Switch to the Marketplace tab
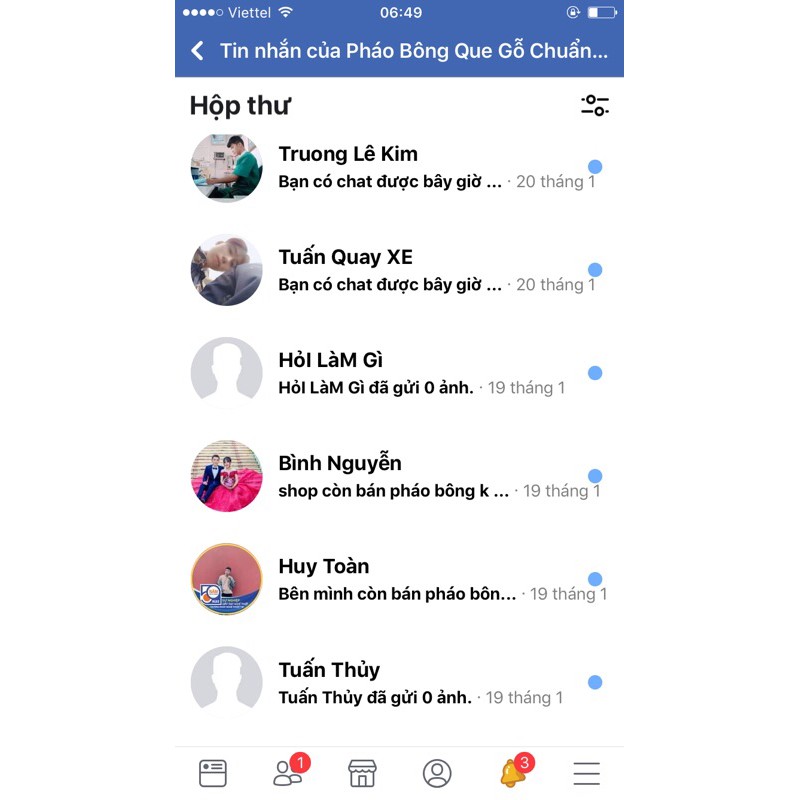800x800 pixels. coord(362,773)
